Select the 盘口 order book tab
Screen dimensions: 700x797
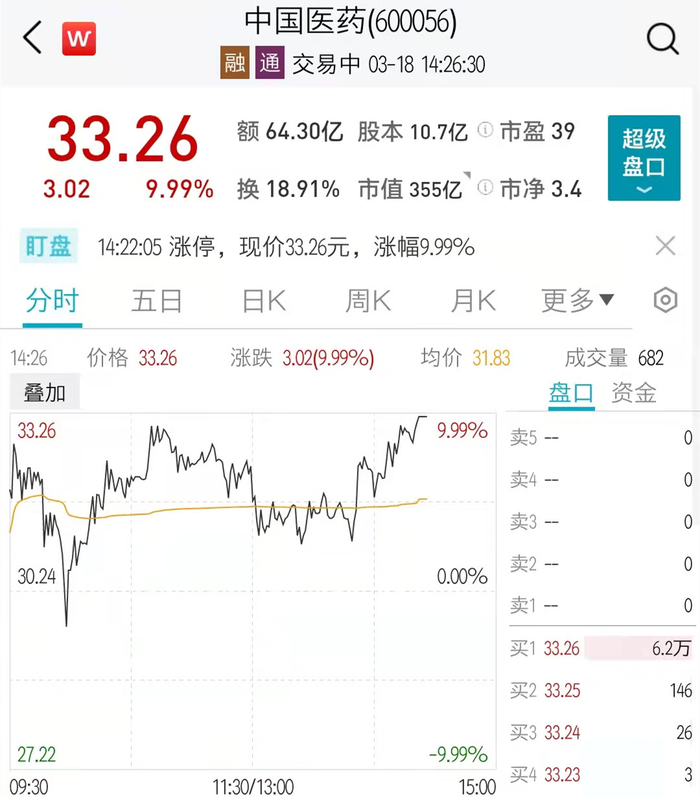[x=571, y=393]
